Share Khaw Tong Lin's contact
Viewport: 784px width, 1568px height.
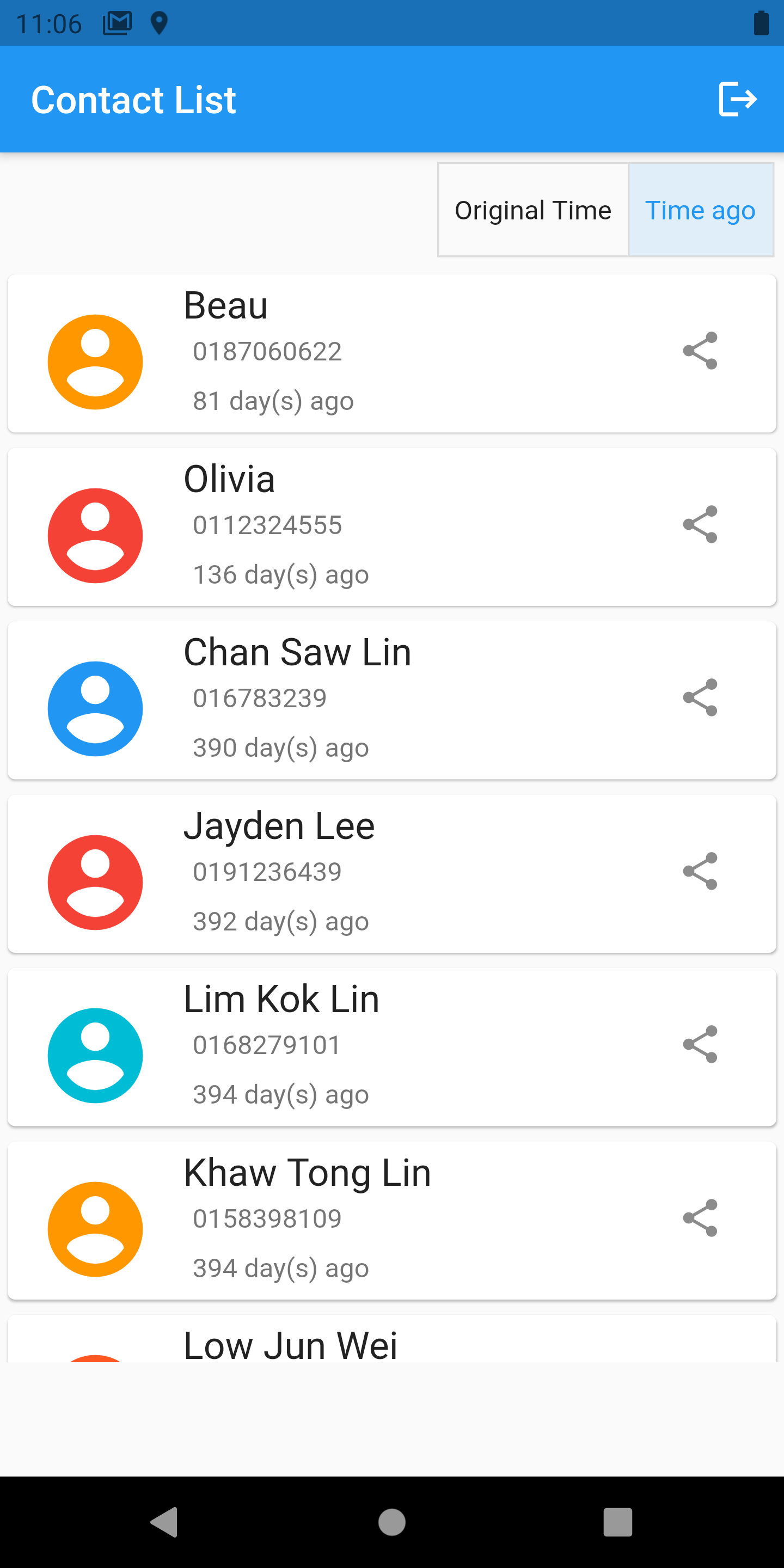pyautogui.click(x=700, y=1219)
